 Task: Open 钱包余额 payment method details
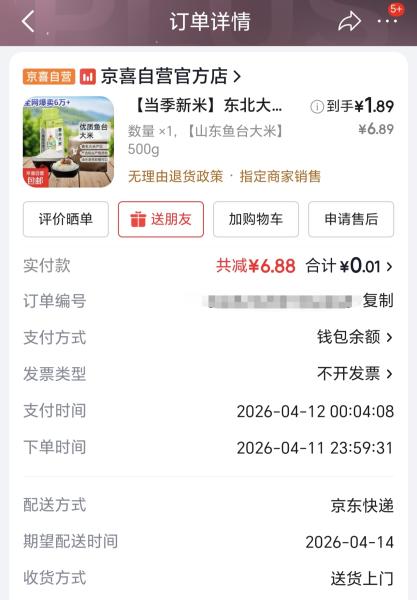[x=355, y=337]
